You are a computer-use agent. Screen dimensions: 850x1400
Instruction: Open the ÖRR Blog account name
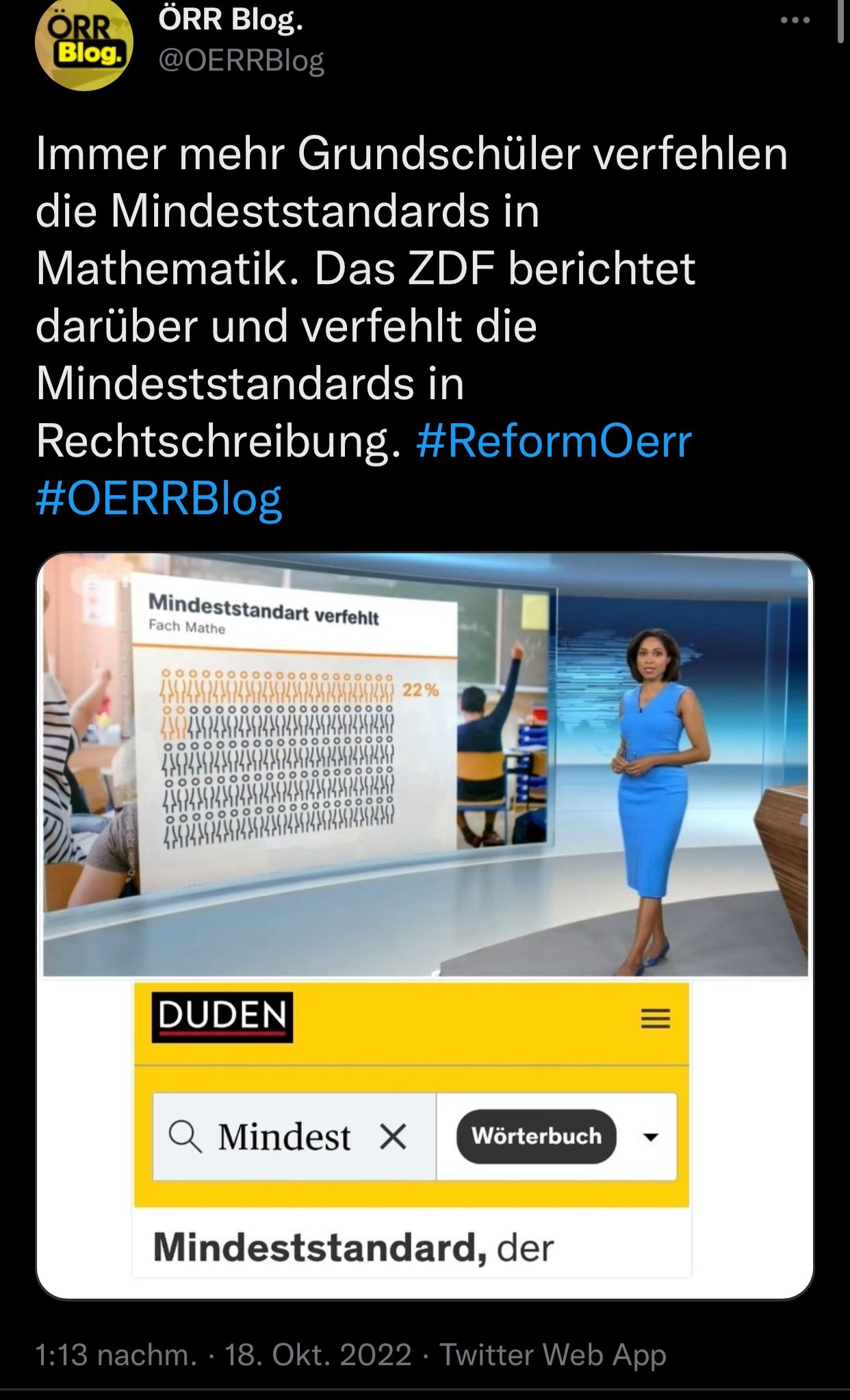tap(231, 19)
